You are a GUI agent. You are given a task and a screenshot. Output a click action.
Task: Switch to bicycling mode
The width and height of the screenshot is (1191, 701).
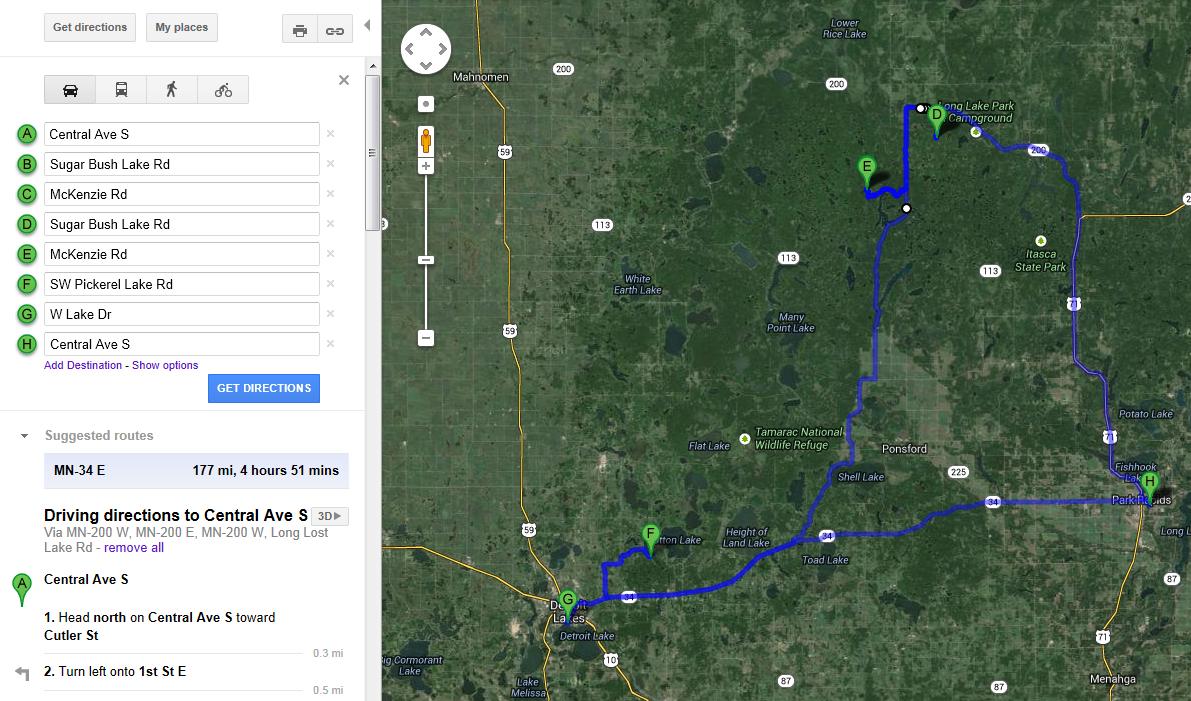[x=223, y=90]
